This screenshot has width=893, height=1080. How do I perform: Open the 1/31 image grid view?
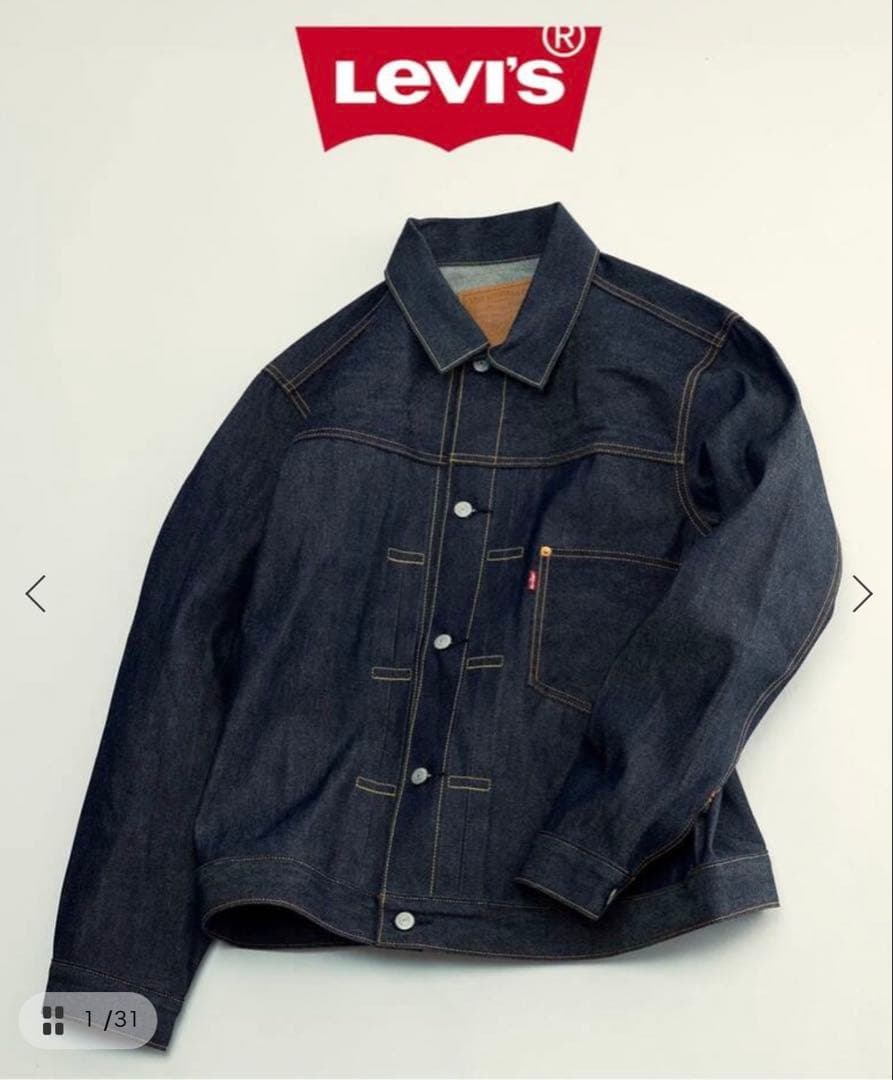(88, 1020)
